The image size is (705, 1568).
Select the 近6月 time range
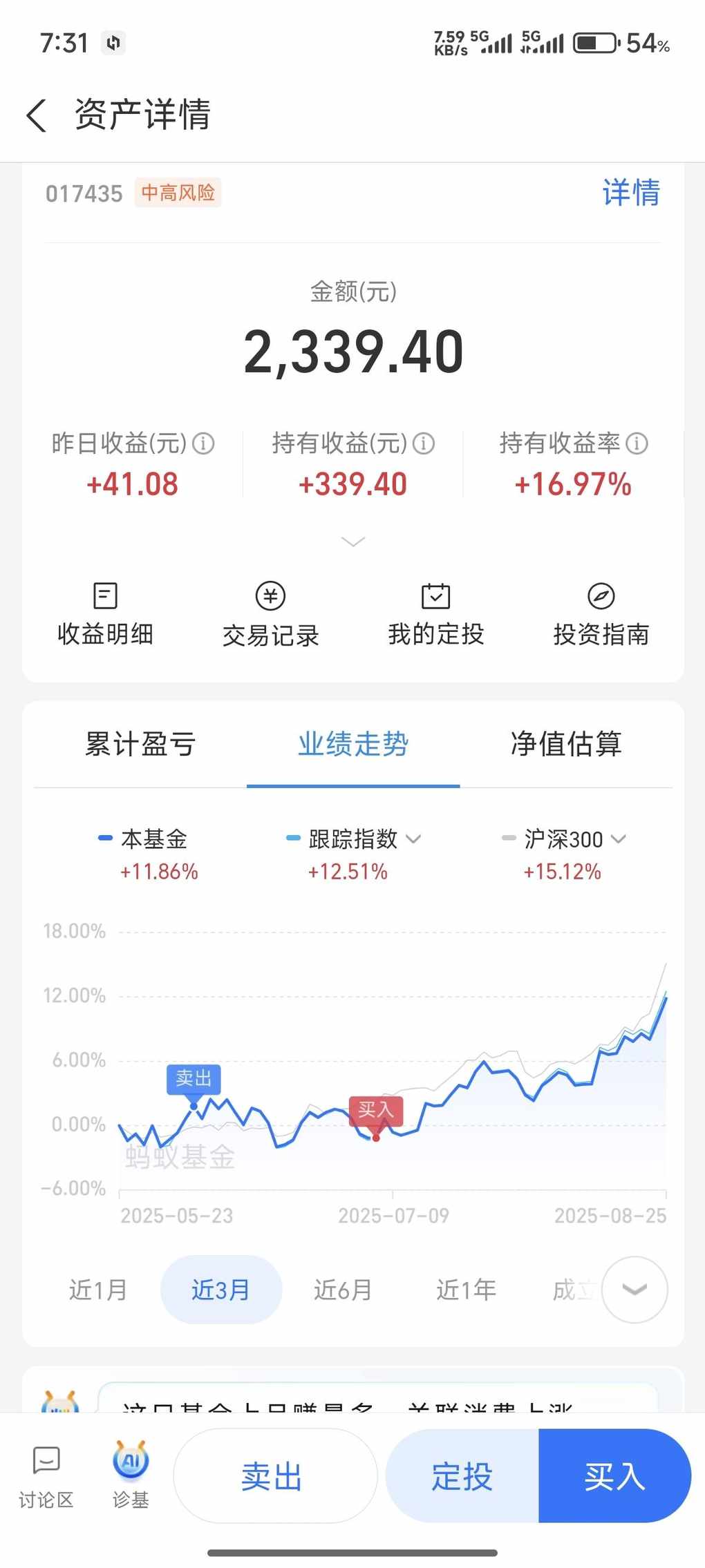coord(343,1290)
